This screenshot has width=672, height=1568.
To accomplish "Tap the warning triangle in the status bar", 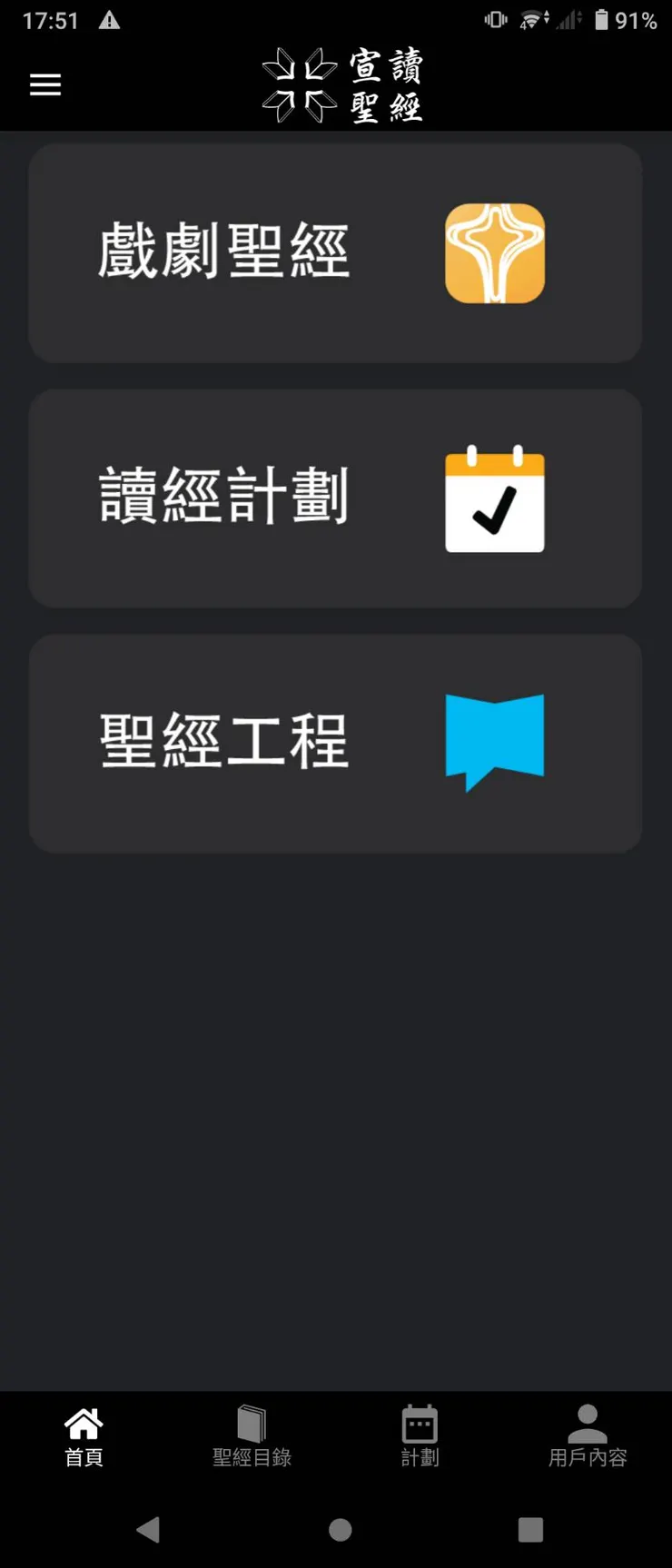I will 108,18.
